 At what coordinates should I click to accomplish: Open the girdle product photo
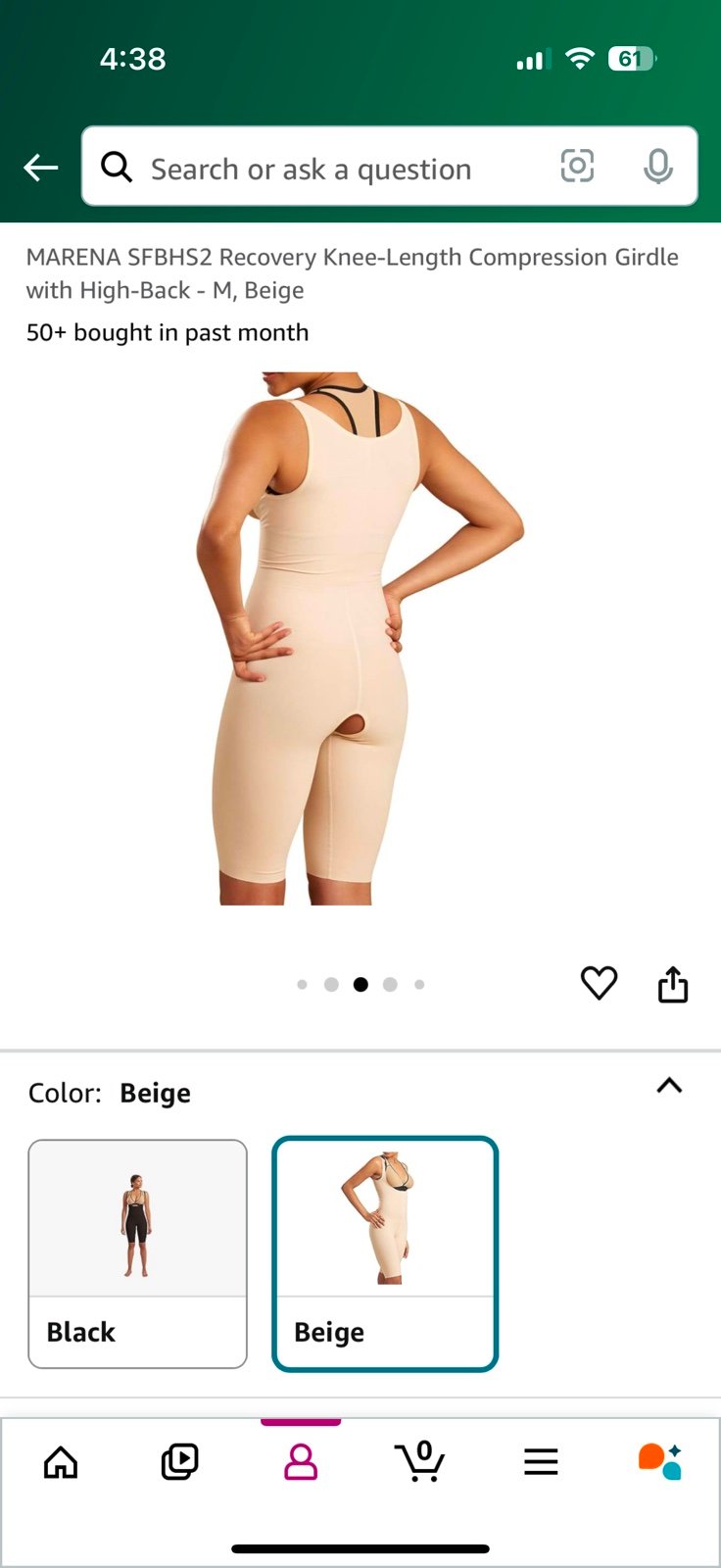click(x=360, y=638)
